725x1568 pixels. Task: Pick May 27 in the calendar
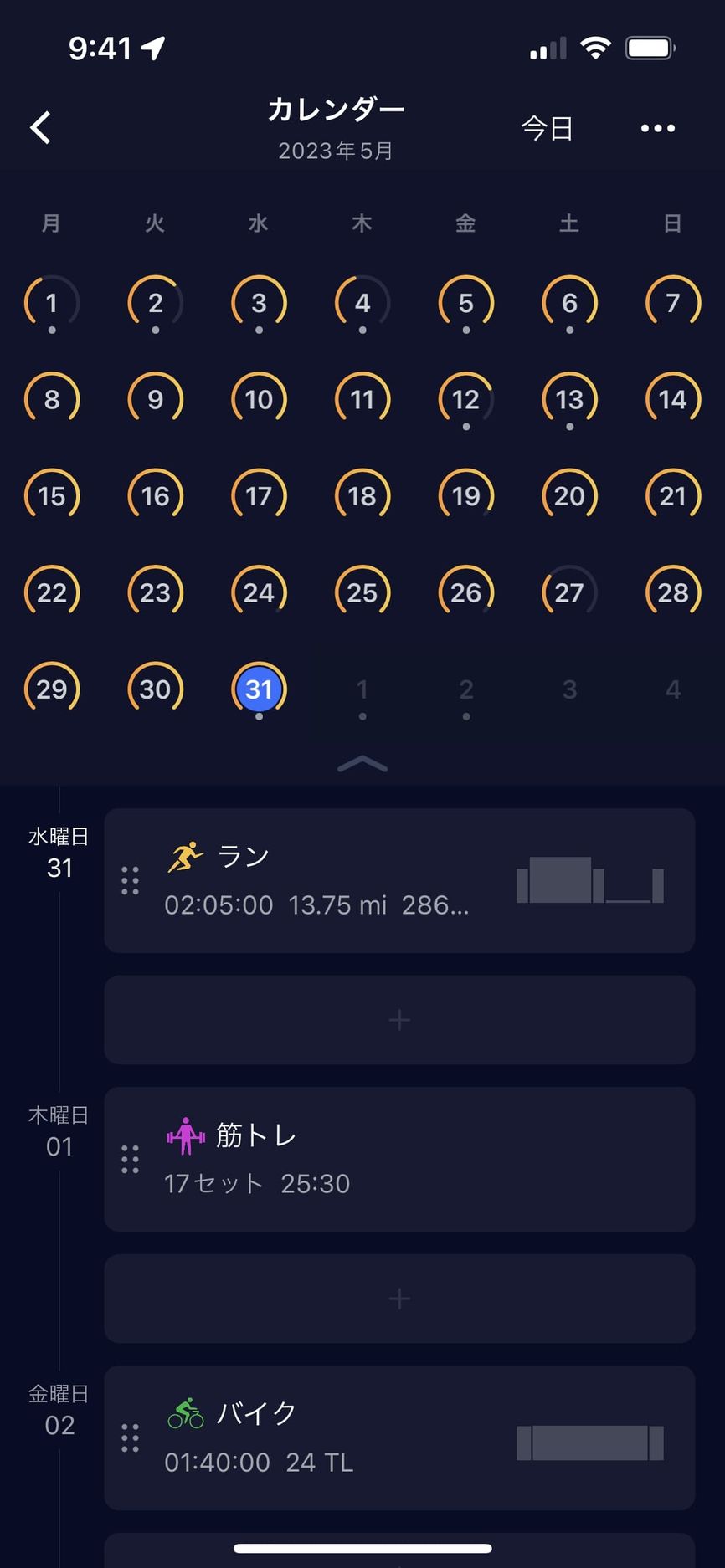tap(569, 592)
